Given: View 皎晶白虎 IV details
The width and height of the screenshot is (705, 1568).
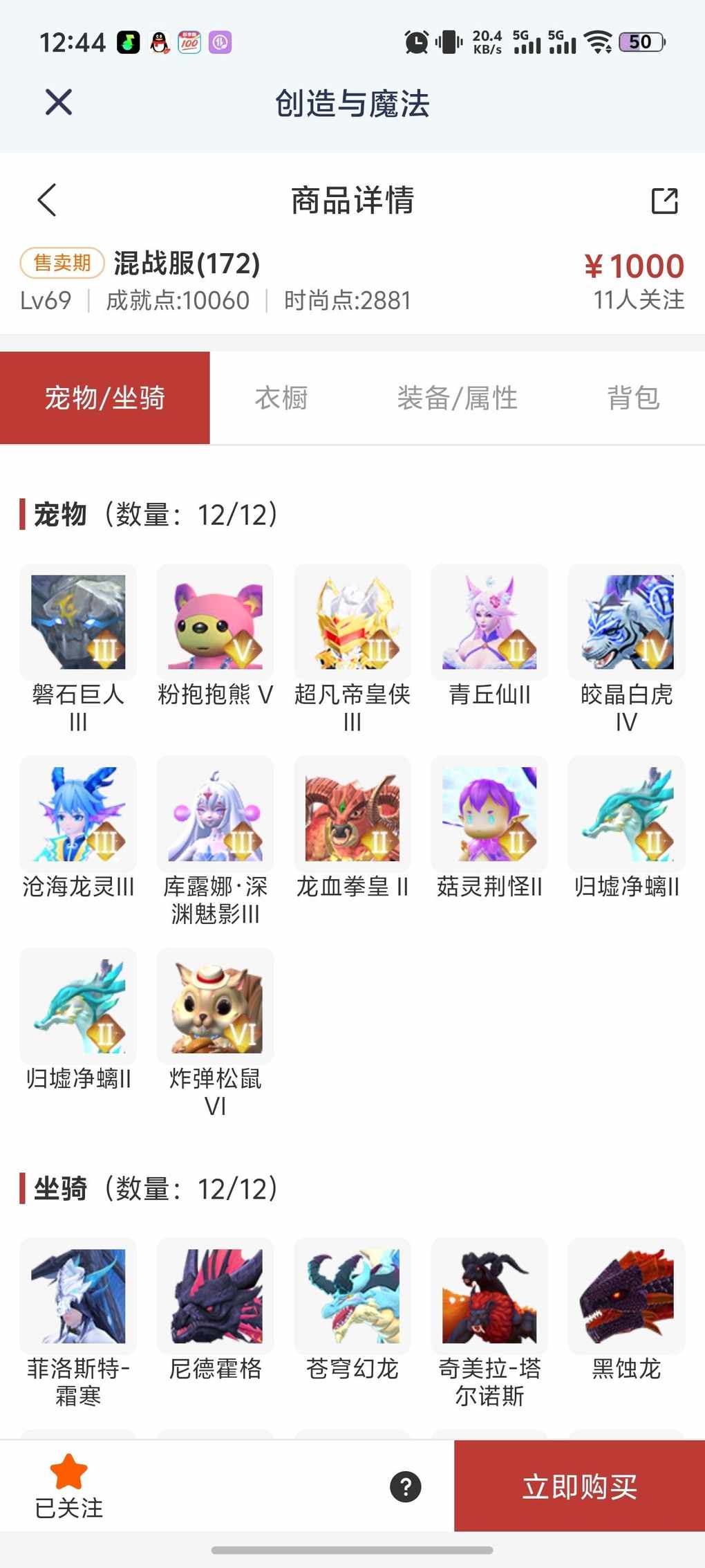Looking at the screenshot, I should pyautogui.click(x=626, y=622).
